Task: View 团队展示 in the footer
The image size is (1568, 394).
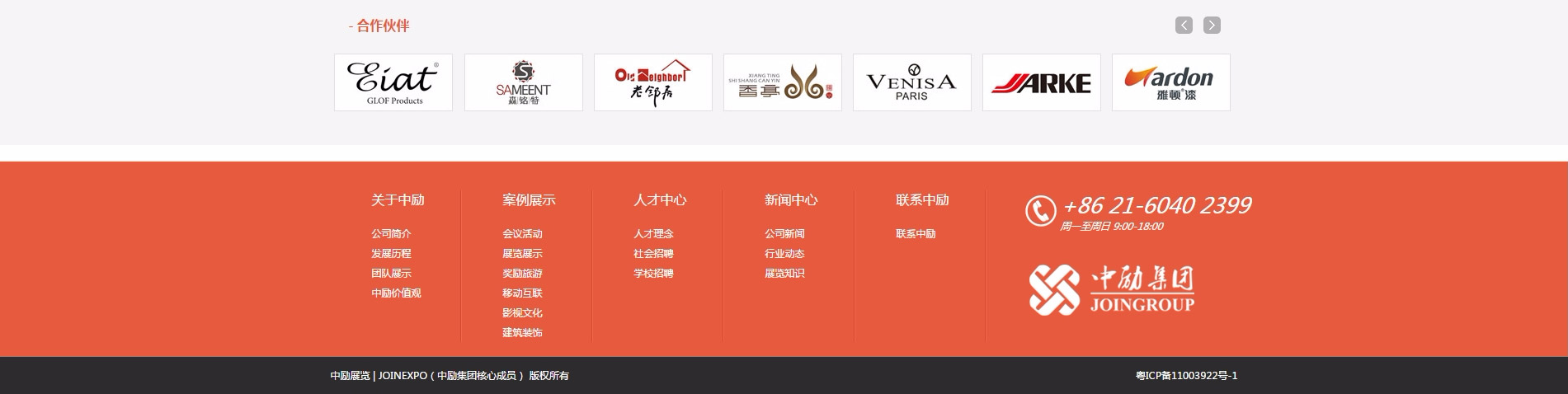Action: click(x=391, y=274)
